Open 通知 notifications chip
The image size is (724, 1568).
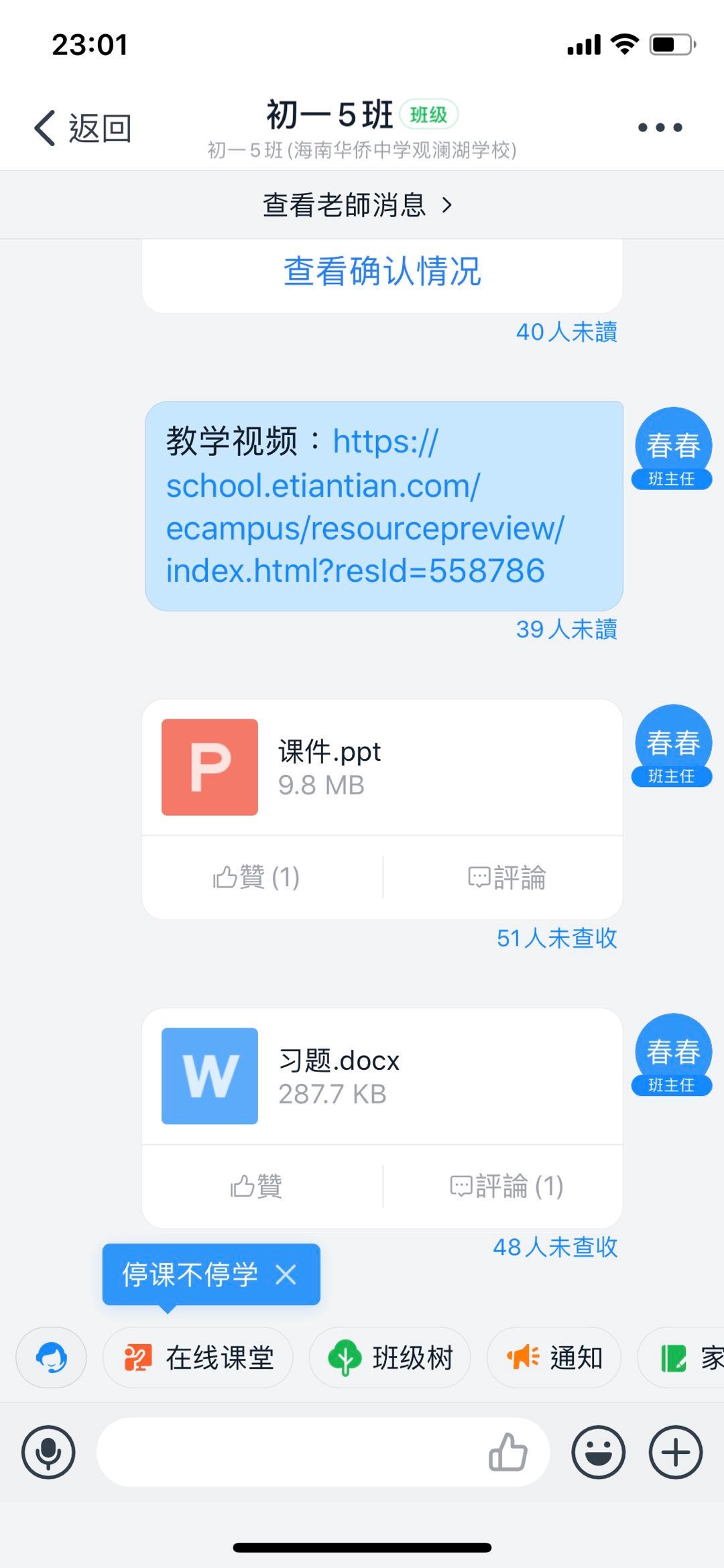click(554, 1358)
